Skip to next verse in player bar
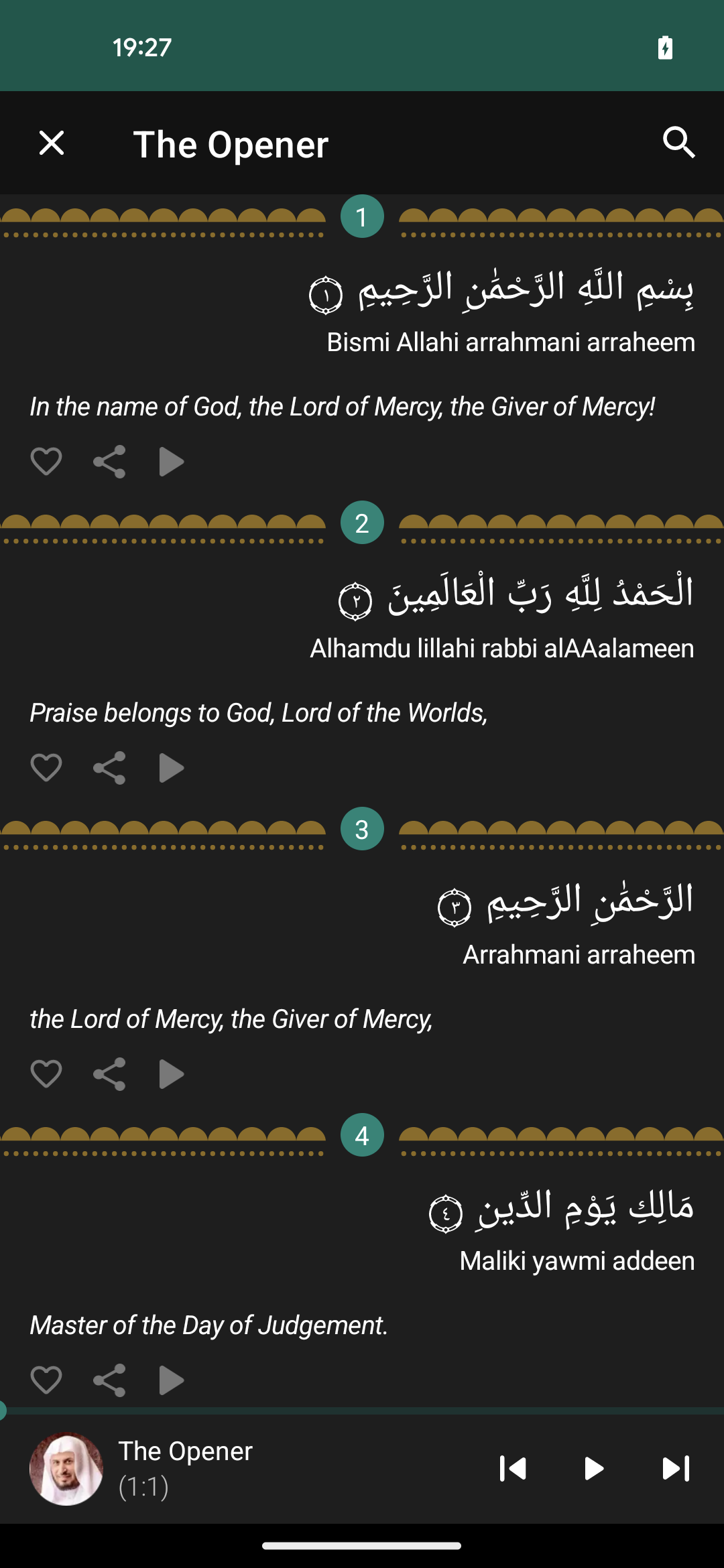 tap(676, 1469)
